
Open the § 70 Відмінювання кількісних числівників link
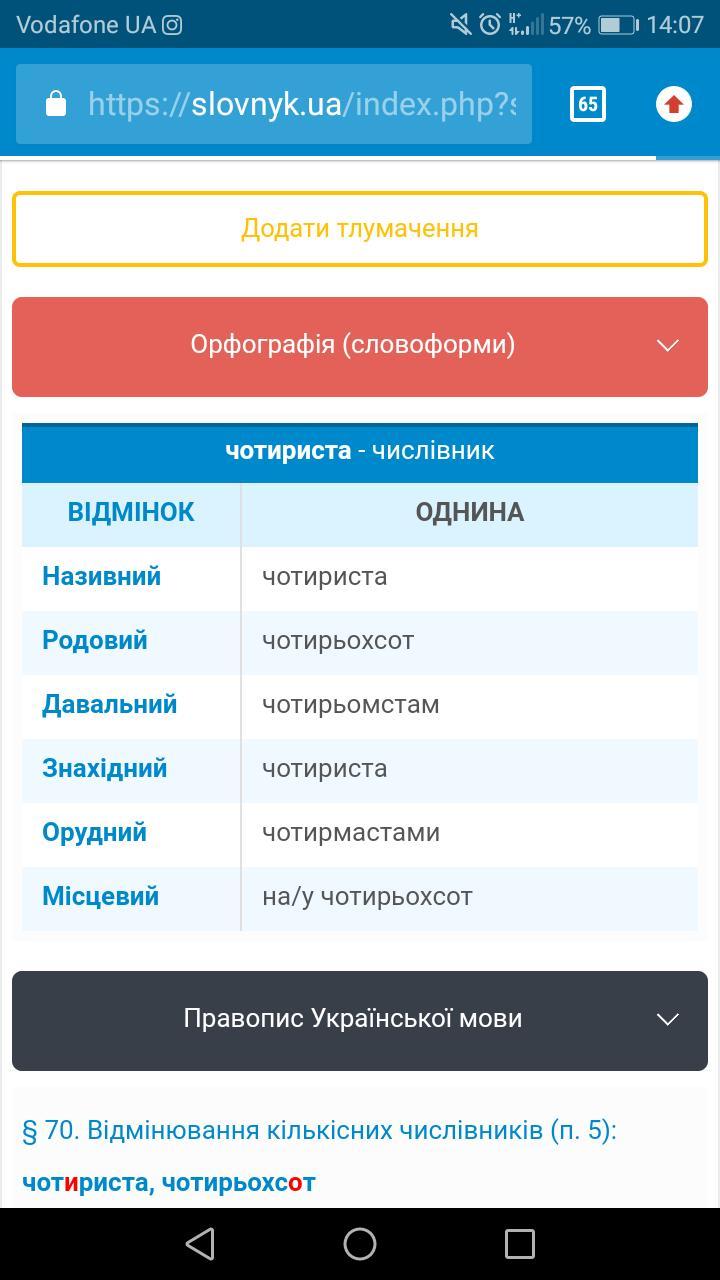pos(319,1130)
